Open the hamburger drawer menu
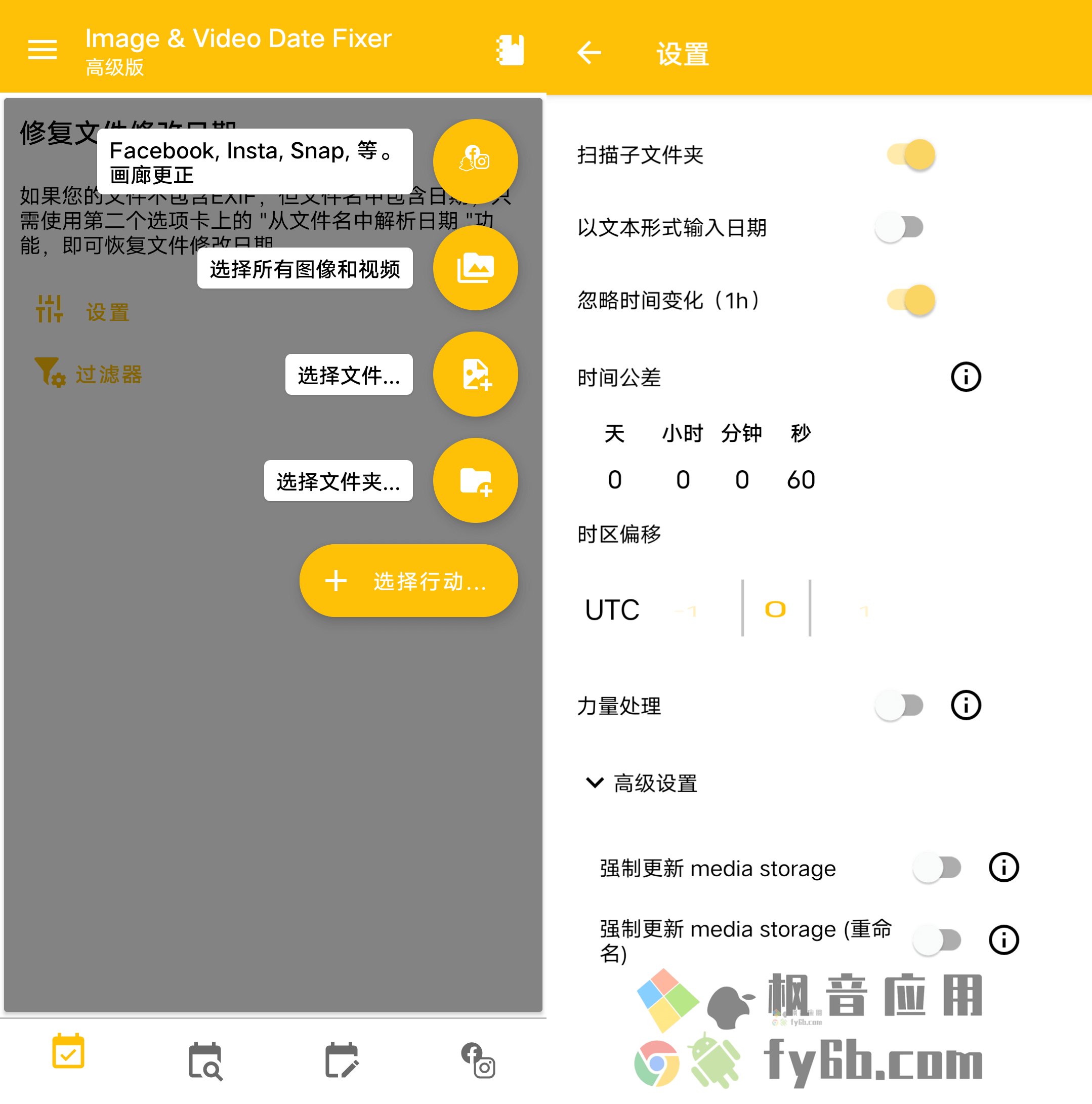 coord(43,50)
